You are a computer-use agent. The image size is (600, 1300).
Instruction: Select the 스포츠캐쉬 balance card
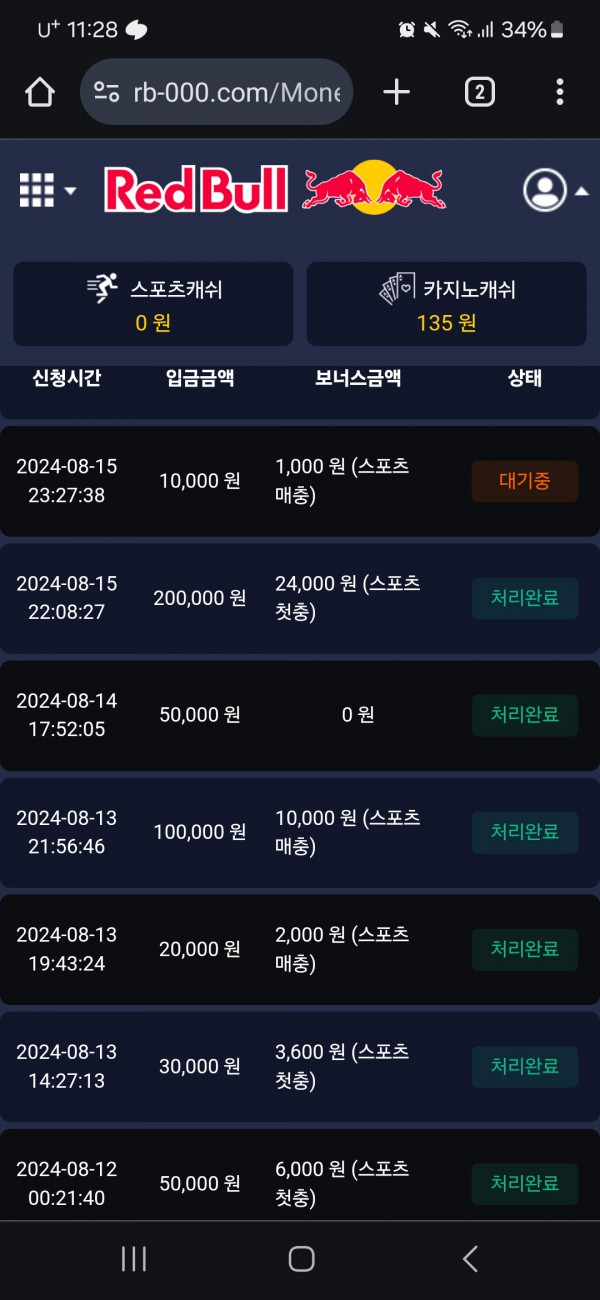pyautogui.click(x=153, y=304)
